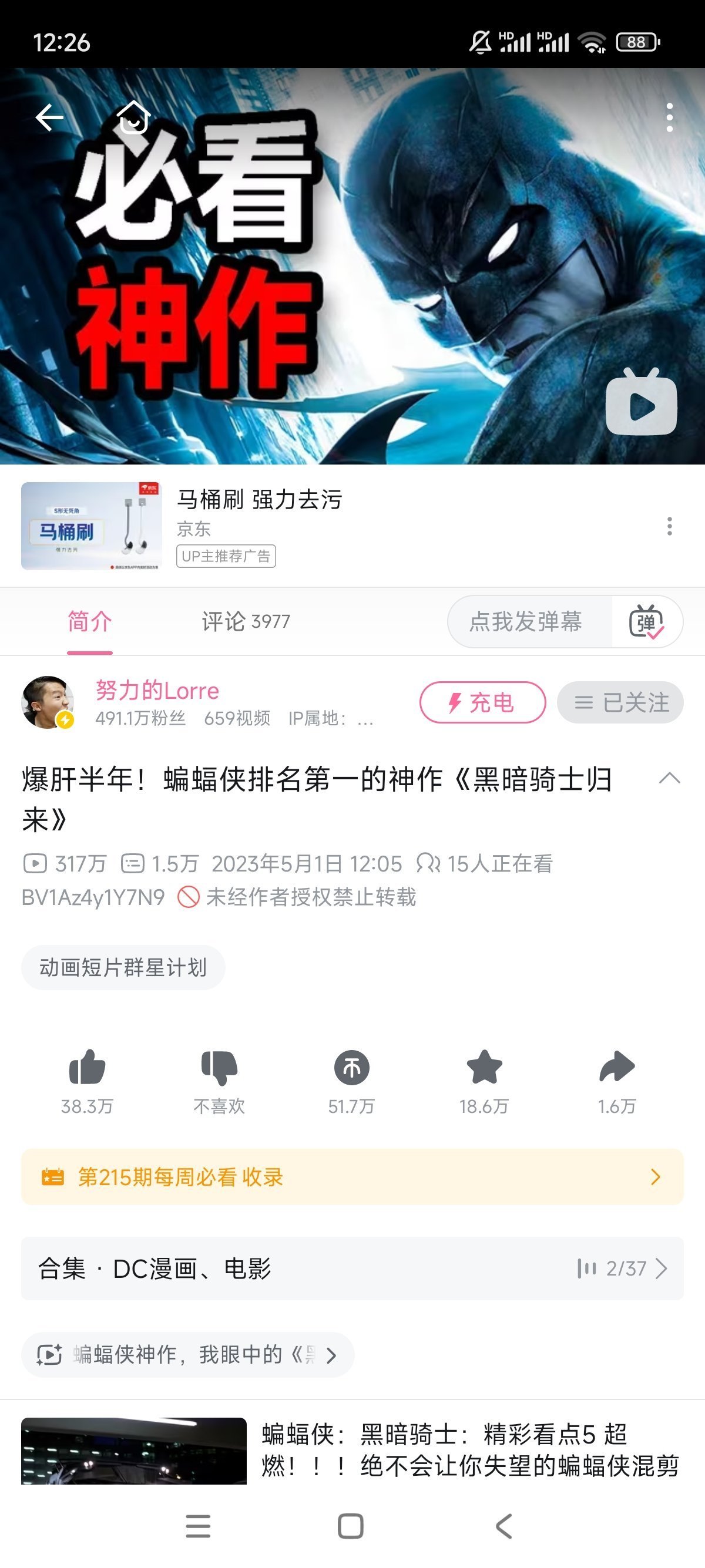Toggle the danmaku display icon
This screenshot has width=705, height=1568.
(x=646, y=621)
